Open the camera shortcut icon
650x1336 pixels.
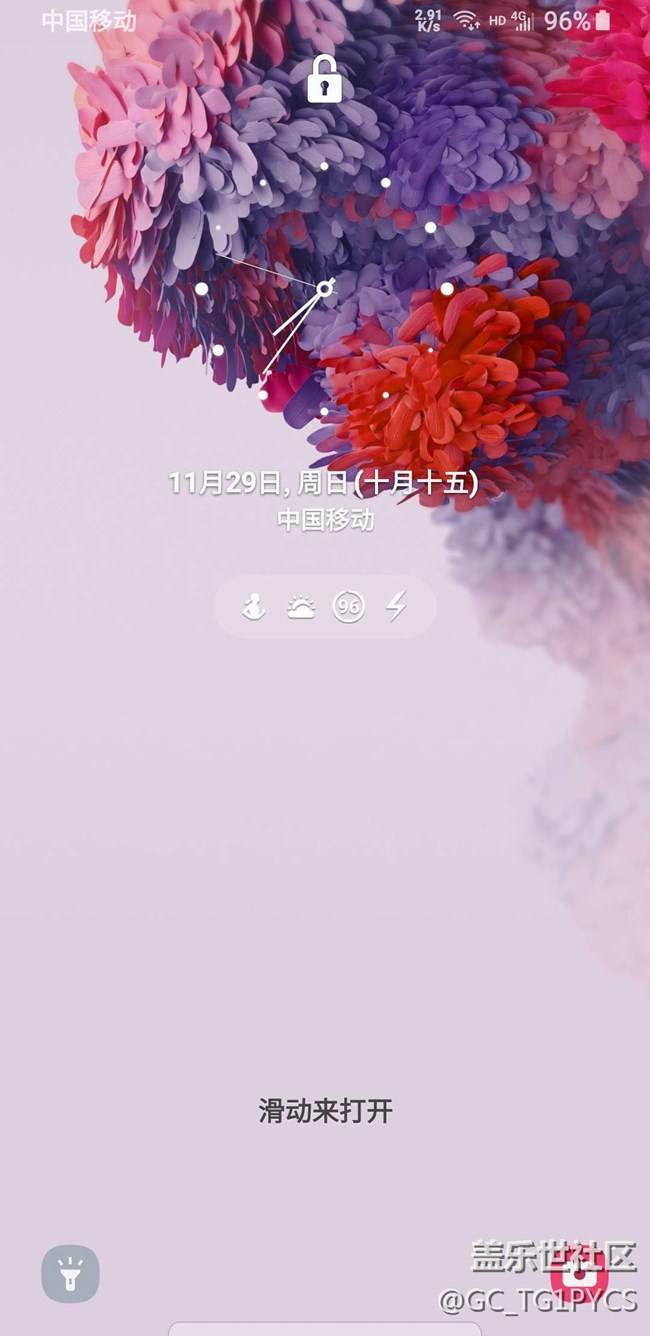coord(578,1273)
